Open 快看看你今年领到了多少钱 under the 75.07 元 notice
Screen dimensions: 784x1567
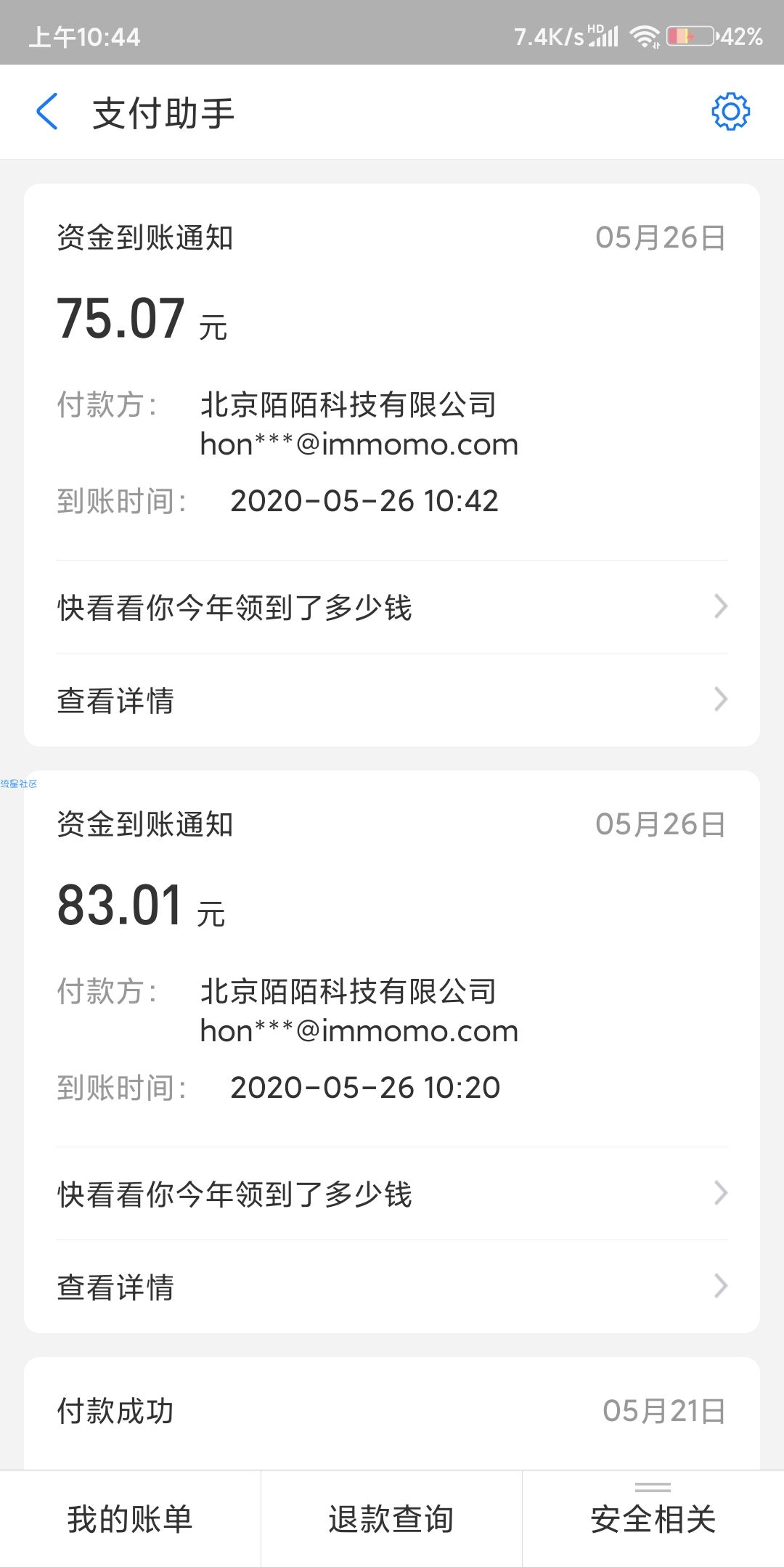[x=392, y=607]
